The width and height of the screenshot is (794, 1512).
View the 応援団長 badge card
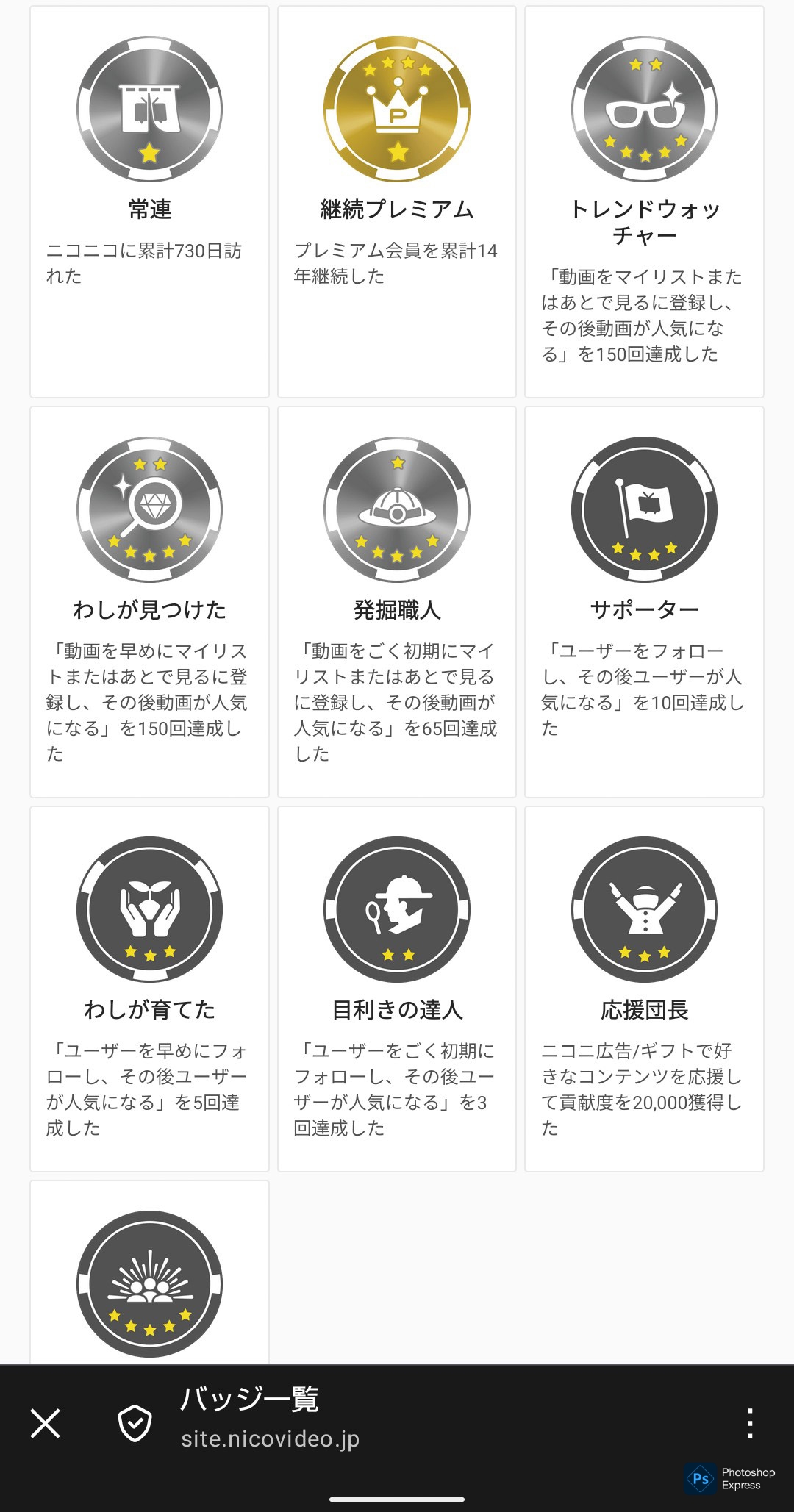[644, 988]
